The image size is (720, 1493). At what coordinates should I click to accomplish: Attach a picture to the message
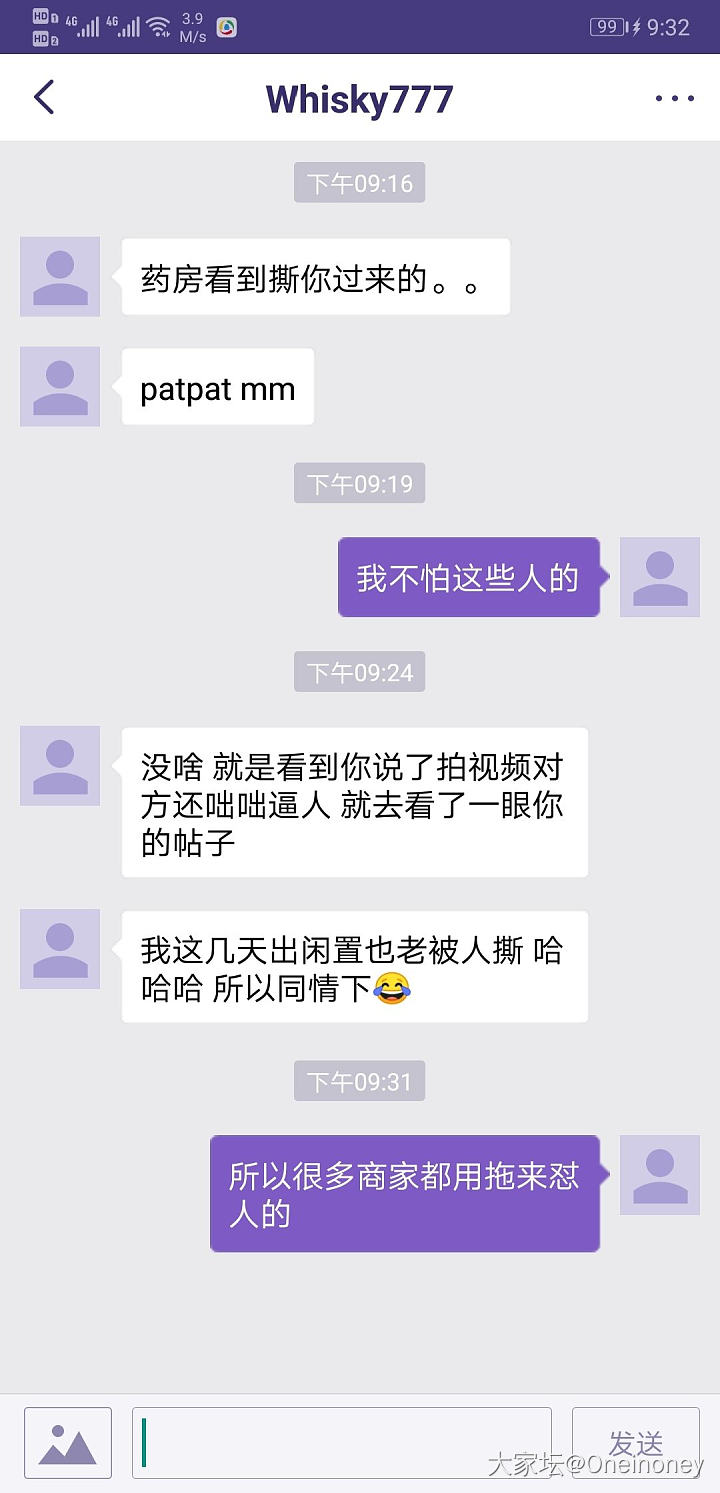click(68, 1442)
